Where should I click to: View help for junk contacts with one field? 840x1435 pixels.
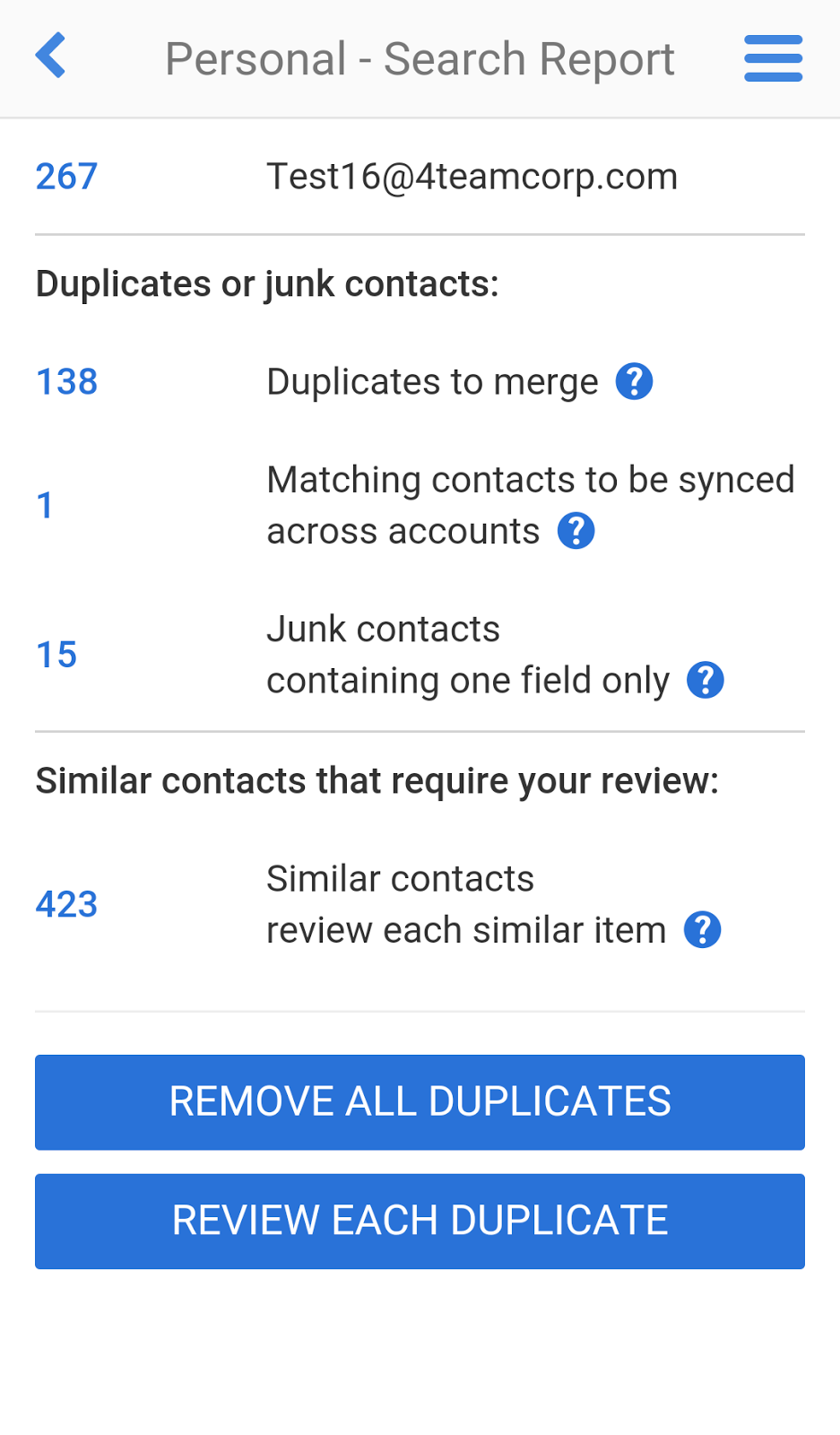[x=706, y=681]
